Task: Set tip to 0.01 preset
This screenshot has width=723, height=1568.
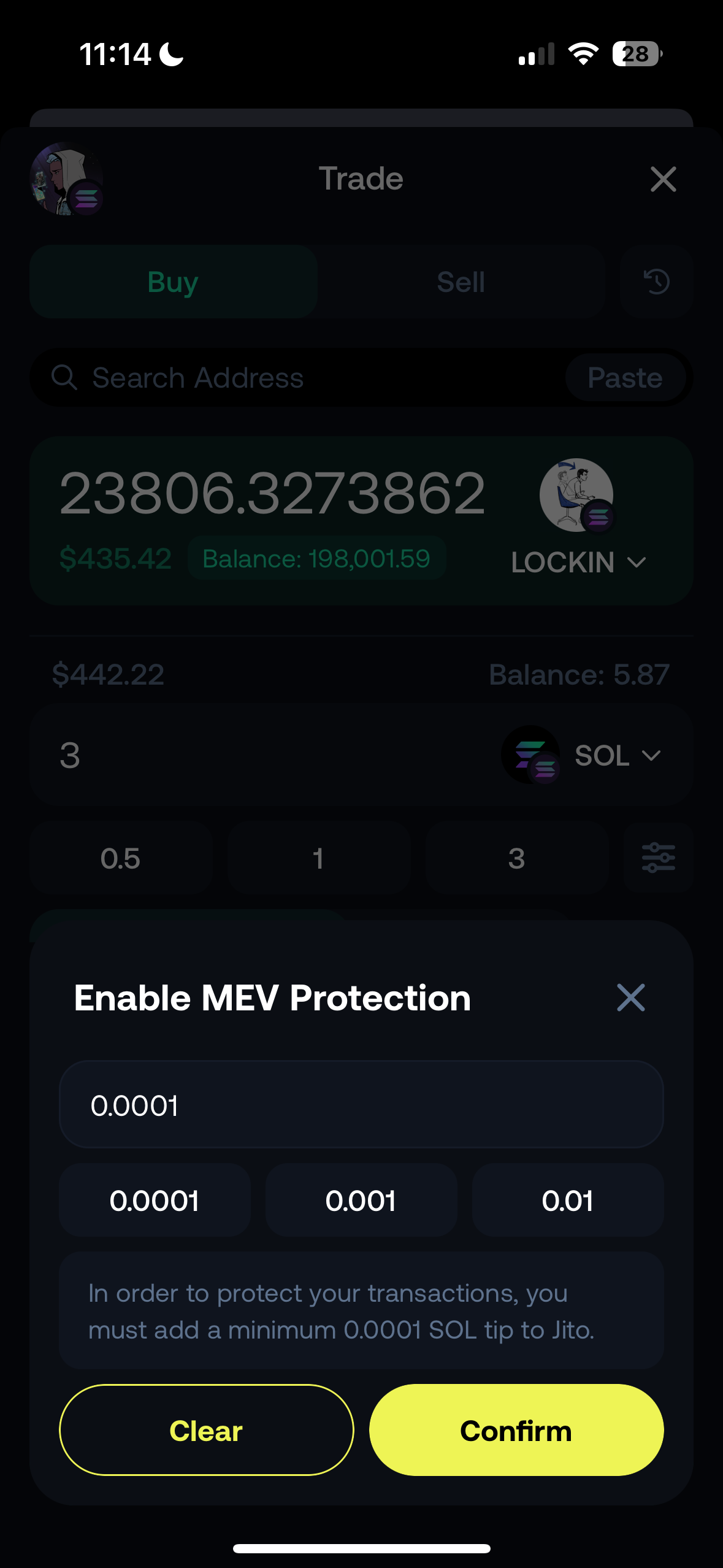Action: [567, 1201]
